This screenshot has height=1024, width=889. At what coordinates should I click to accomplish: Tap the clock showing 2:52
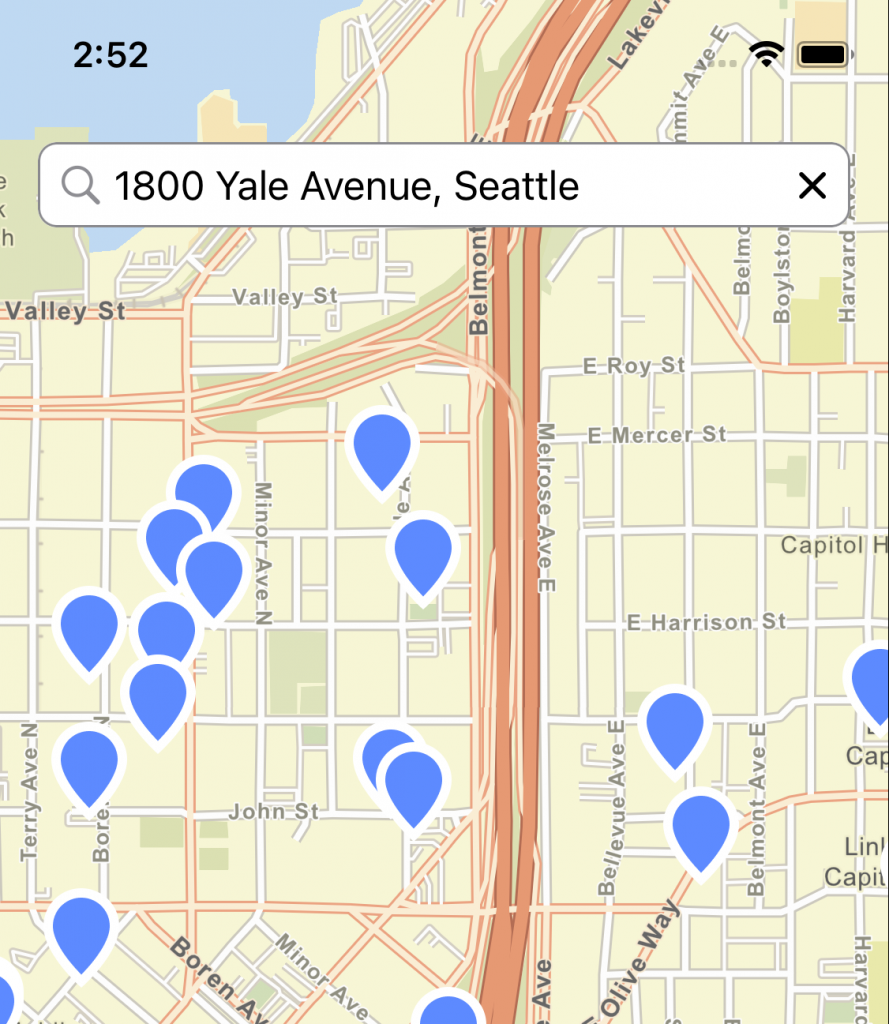click(x=110, y=55)
